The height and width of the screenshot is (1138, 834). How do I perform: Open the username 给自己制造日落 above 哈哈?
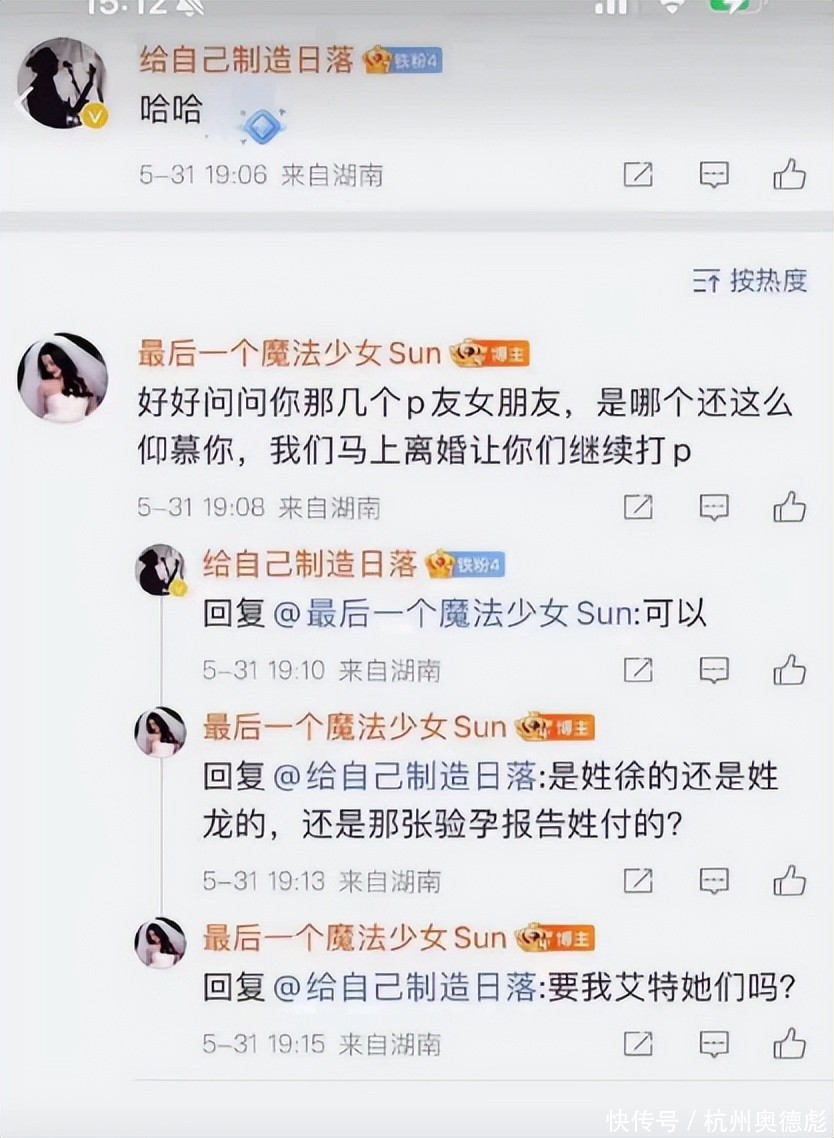246,60
